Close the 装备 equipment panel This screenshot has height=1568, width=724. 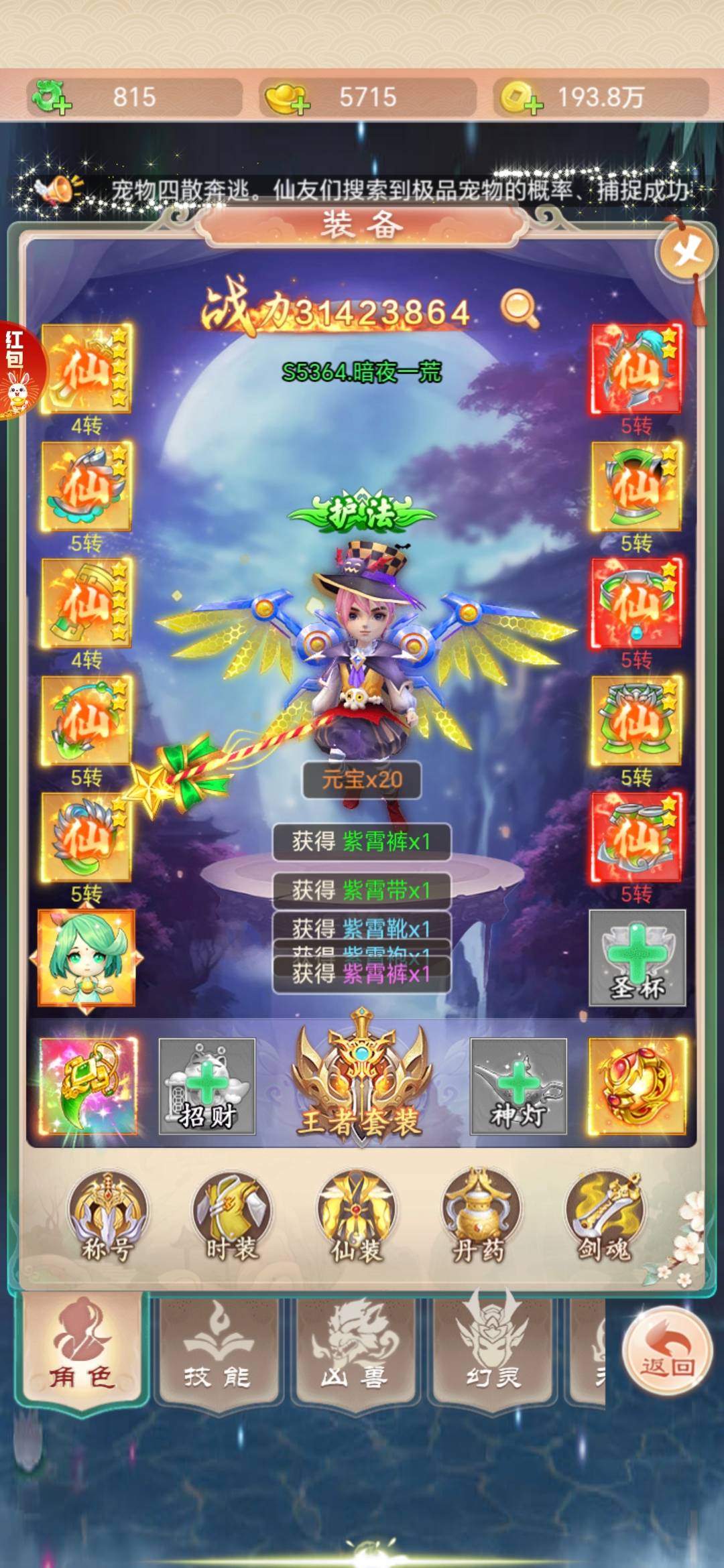[686, 253]
